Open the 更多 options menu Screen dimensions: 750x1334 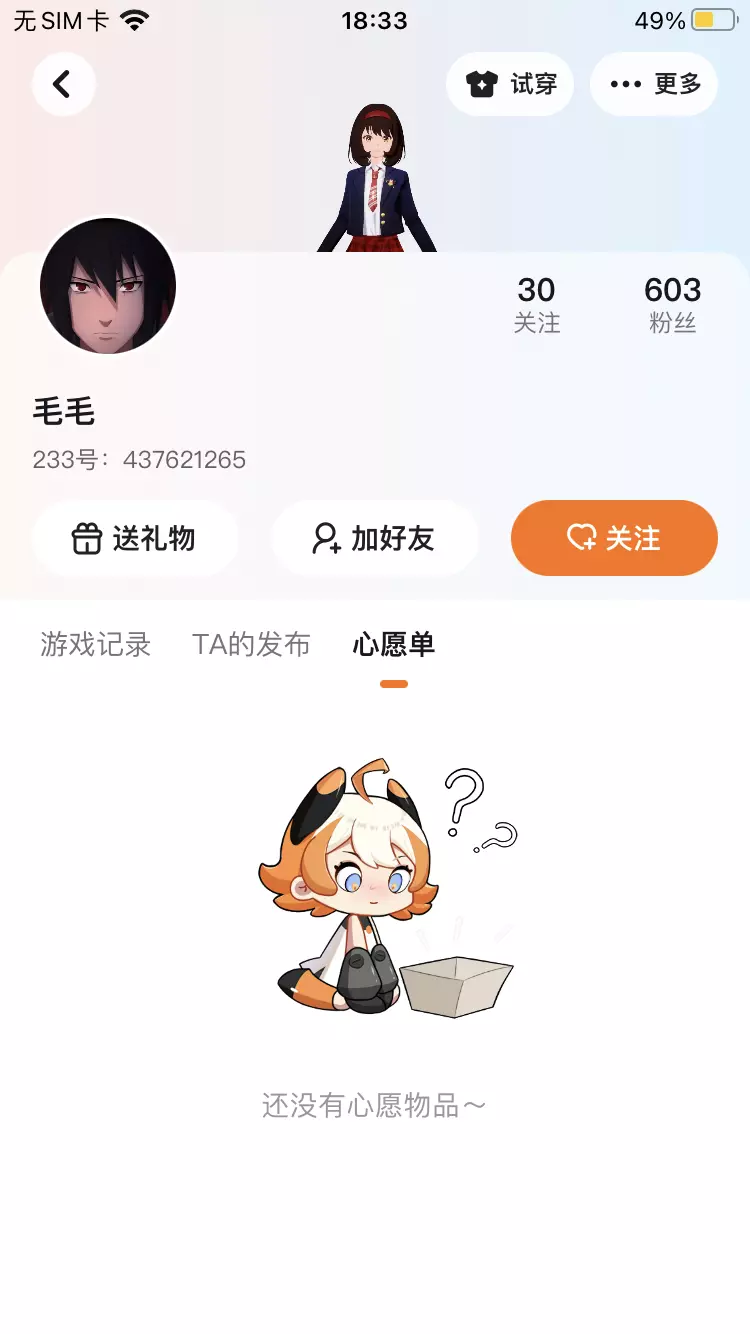[x=654, y=84]
